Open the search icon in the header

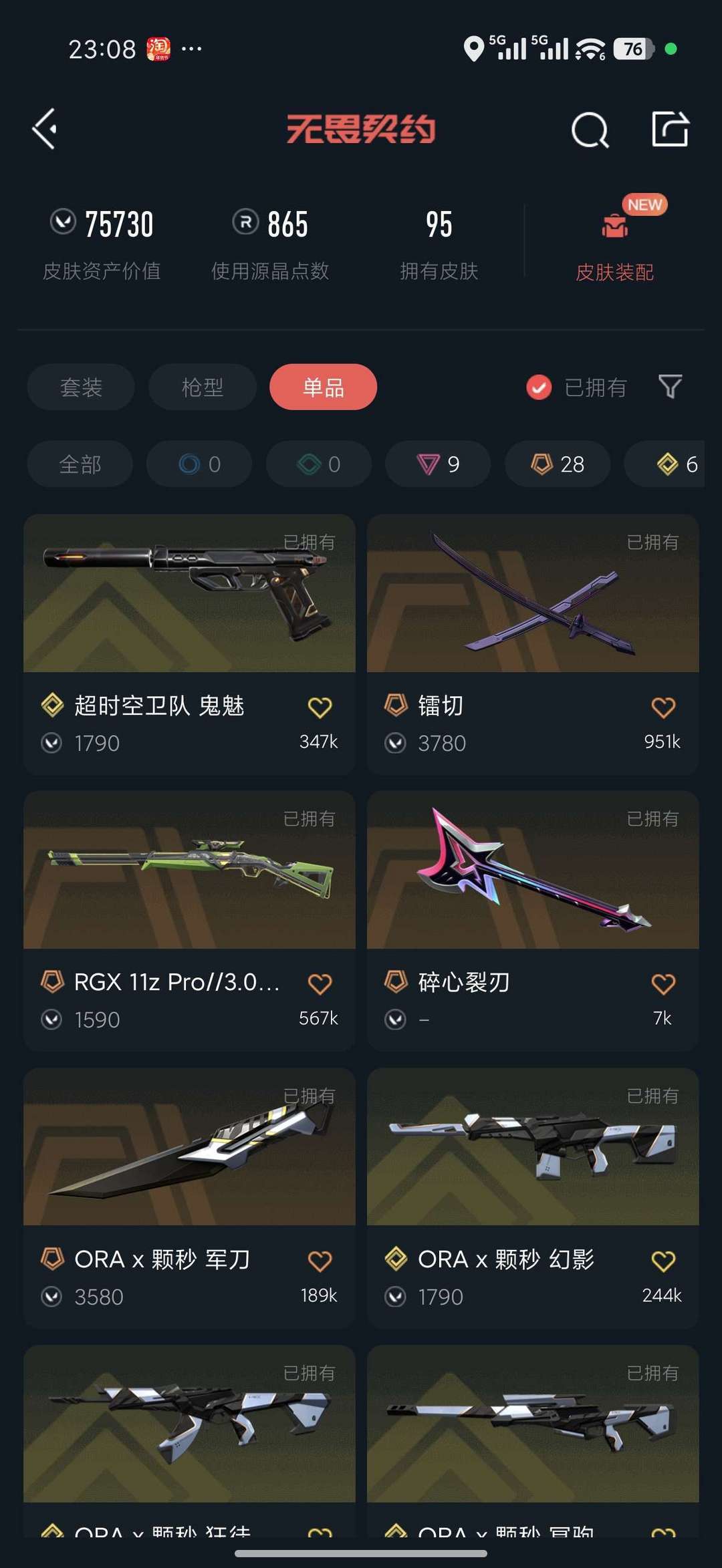click(590, 129)
